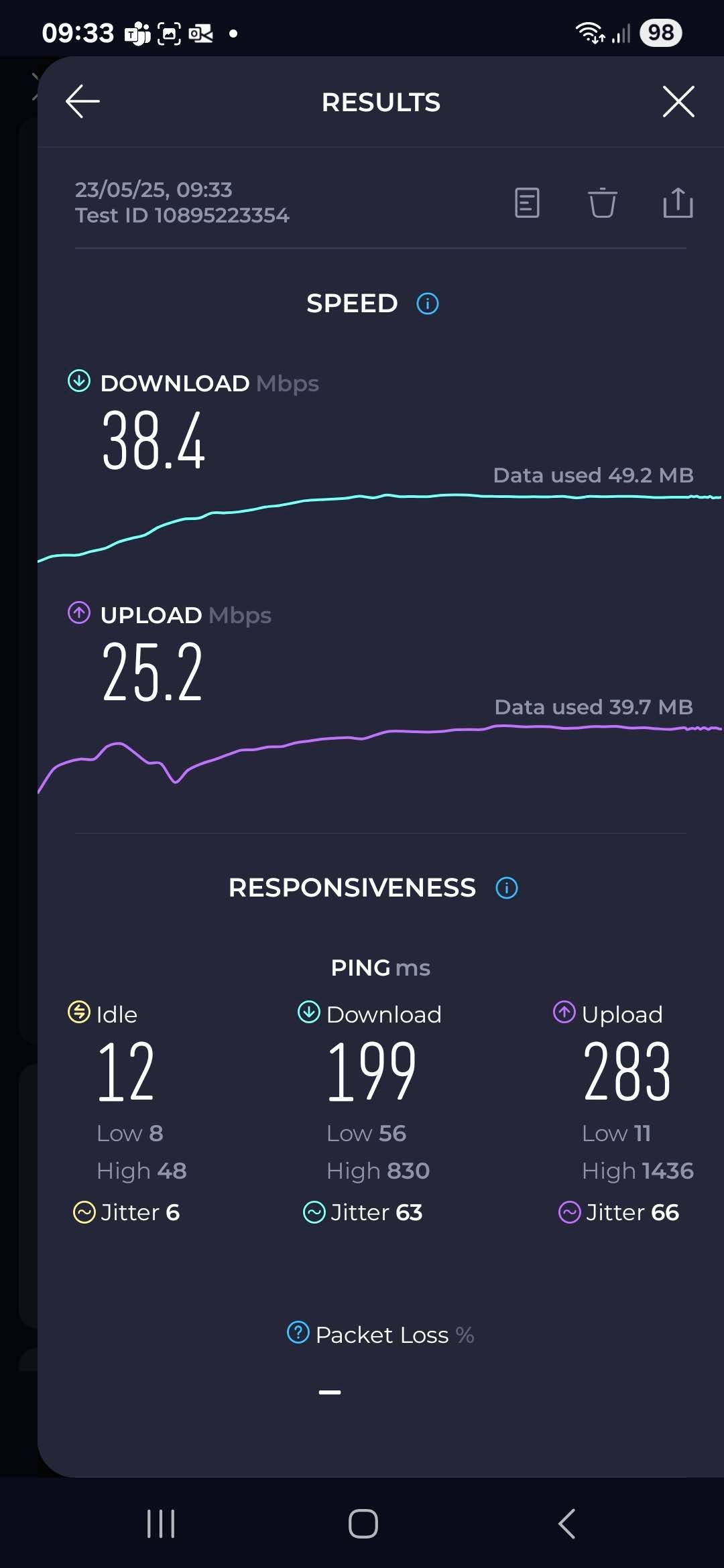Screen dimensions: 724x1568
Task: Delete this test result
Action: (x=602, y=202)
